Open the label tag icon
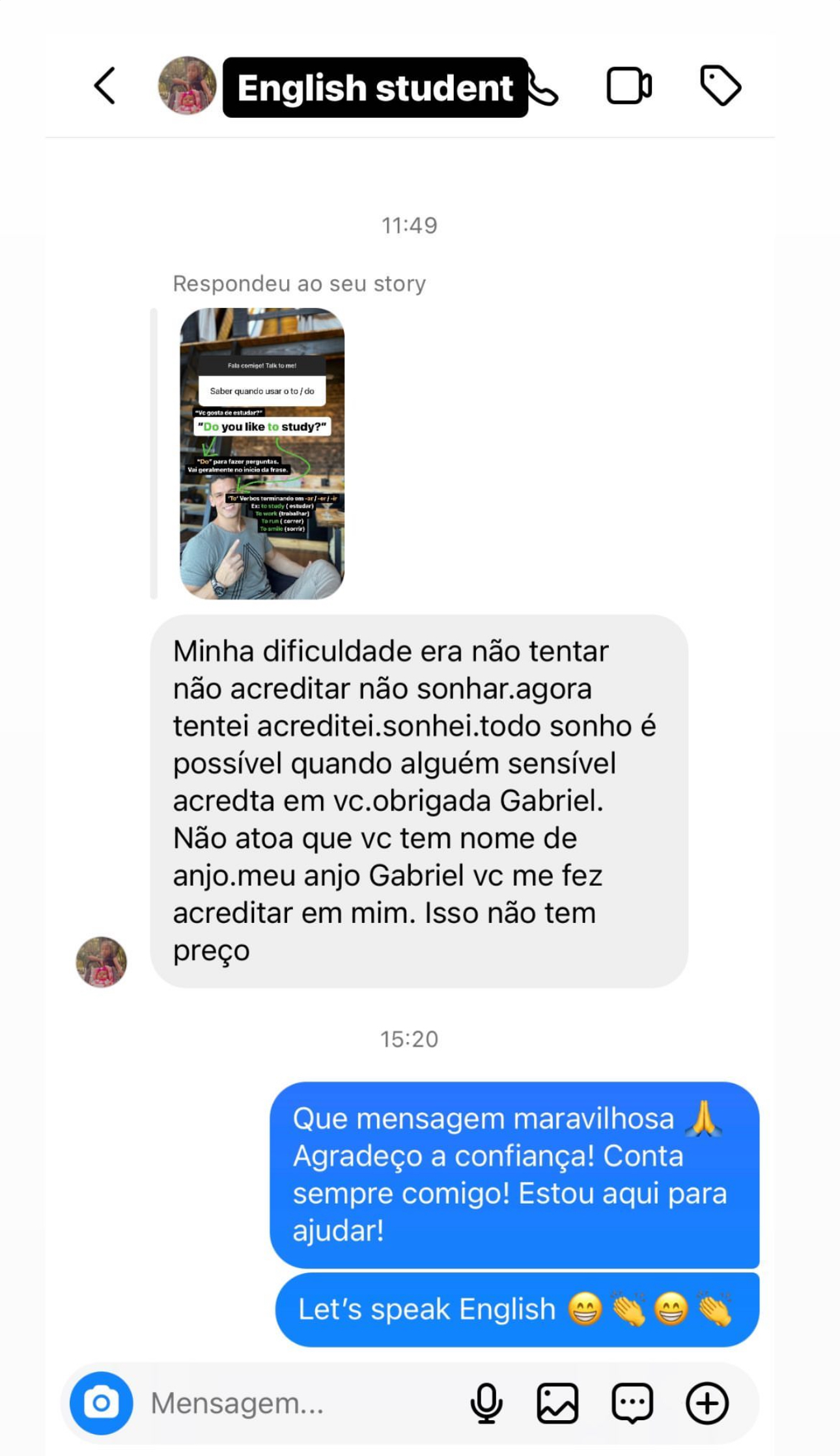This screenshot has height=1456, width=840. click(720, 86)
